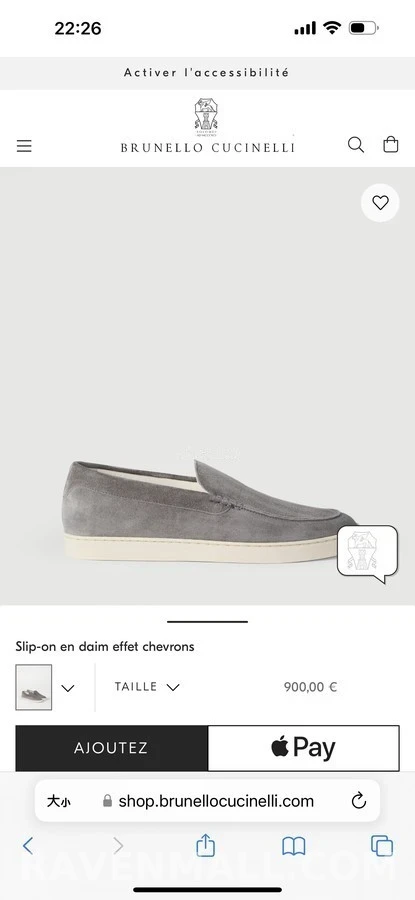The height and width of the screenshot is (900, 415).
Task: Expand the color selector chevron
Action: [x=68, y=688]
